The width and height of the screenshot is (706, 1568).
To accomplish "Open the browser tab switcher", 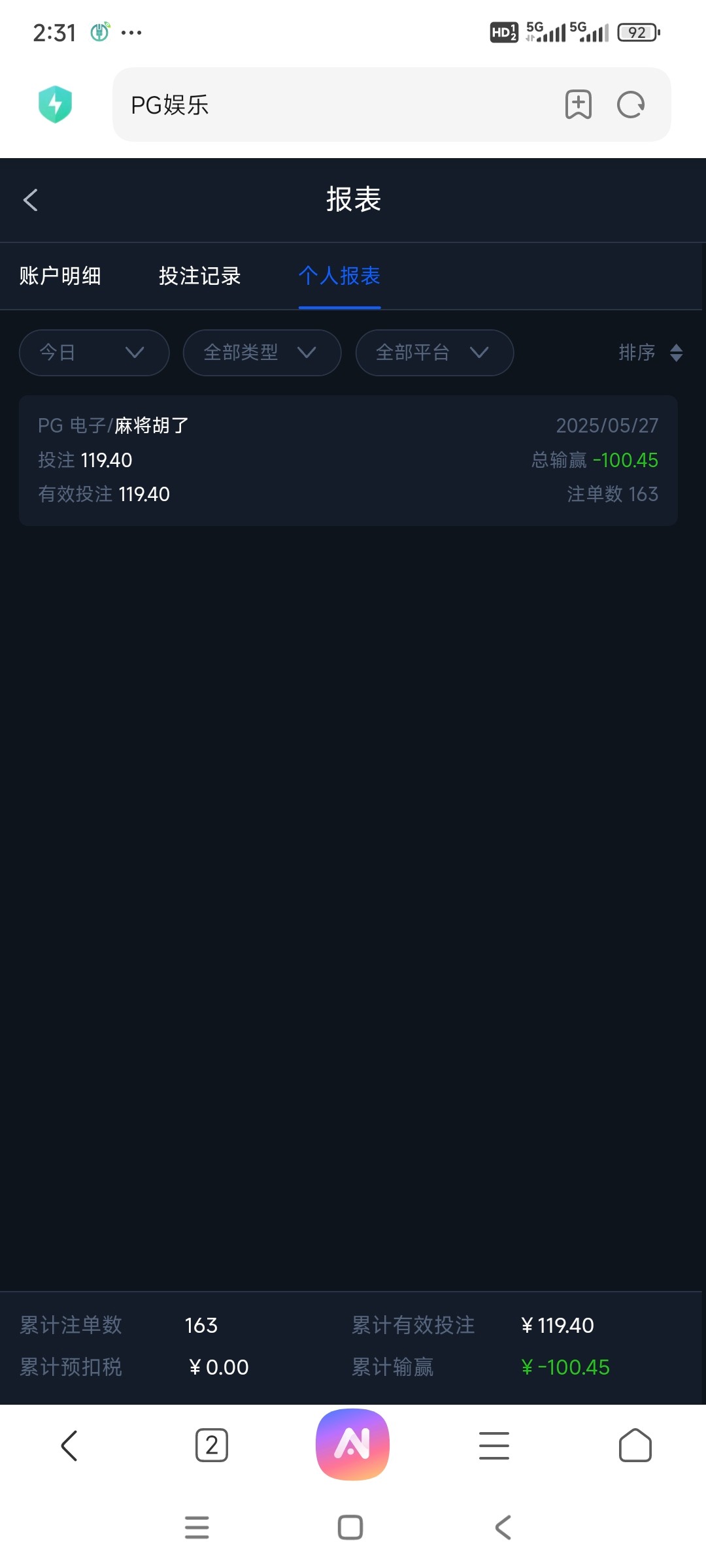I will pyautogui.click(x=212, y=1445).
